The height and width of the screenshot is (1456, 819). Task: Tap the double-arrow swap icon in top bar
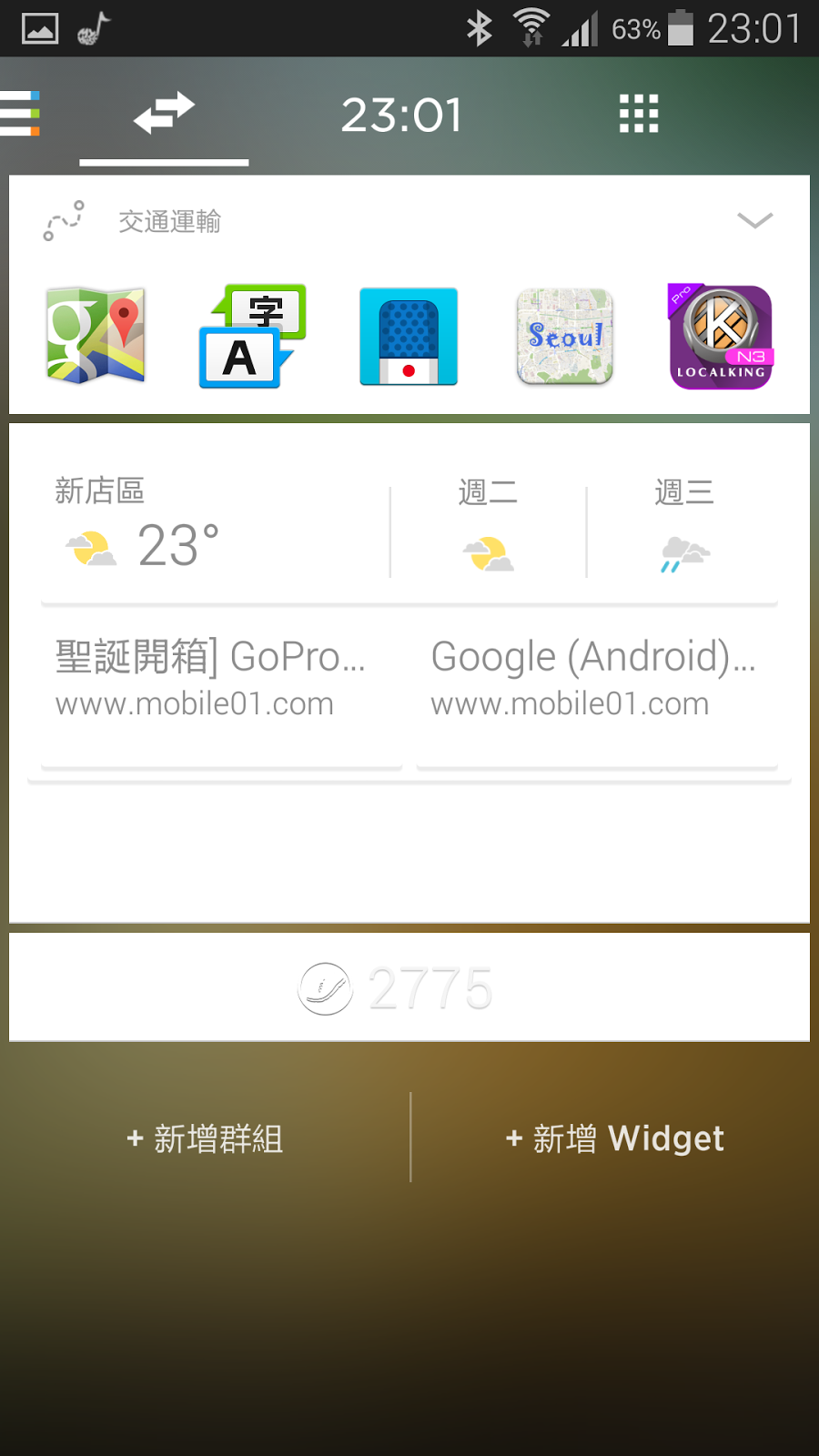click(x=164, y=113)
